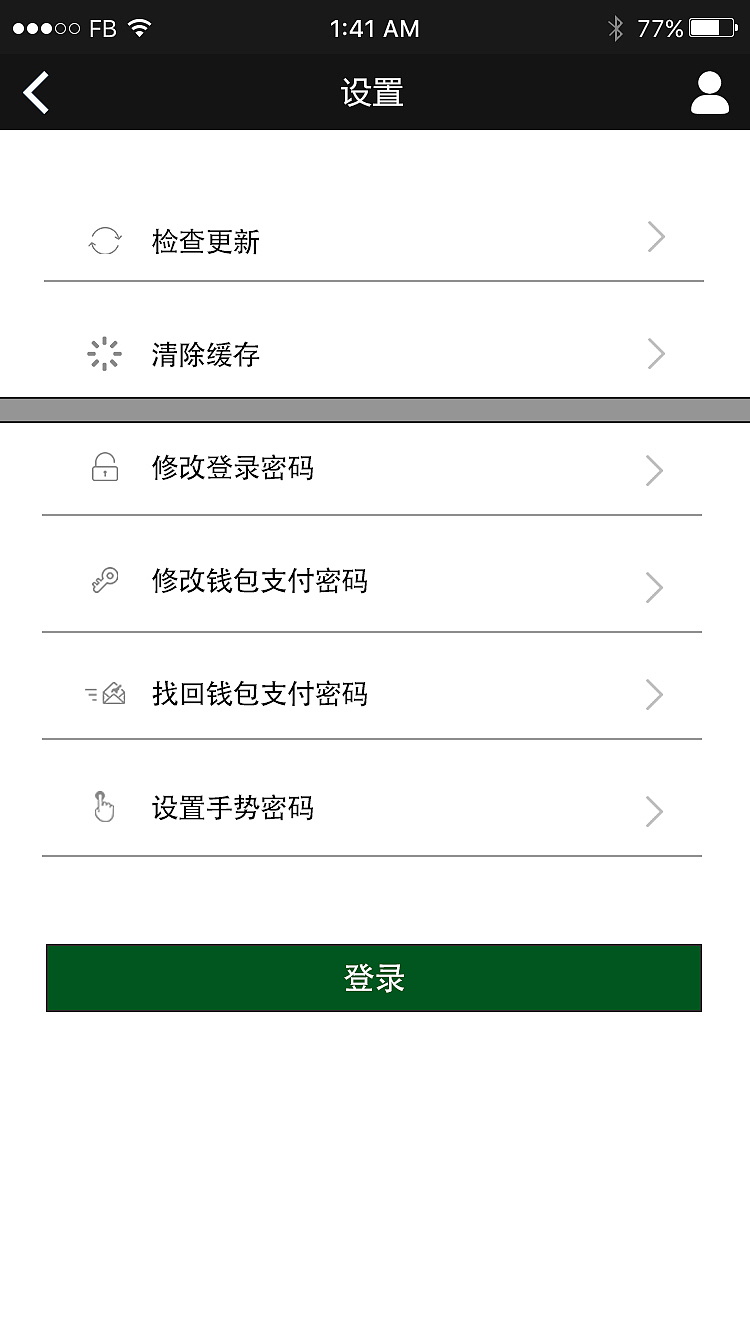750x1334 pixels.
Task: Open the profile icon at top right
Action: tap(710, 92)
